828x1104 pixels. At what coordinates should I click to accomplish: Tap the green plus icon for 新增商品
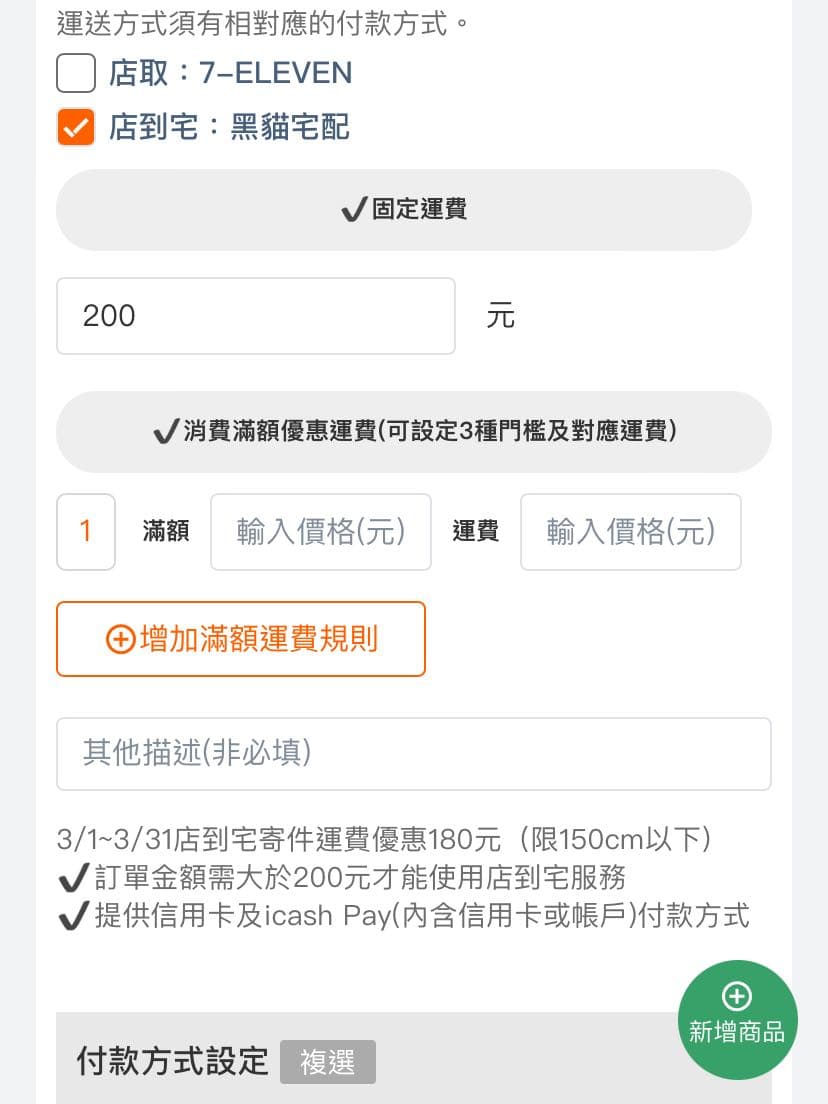click(737, 997)
